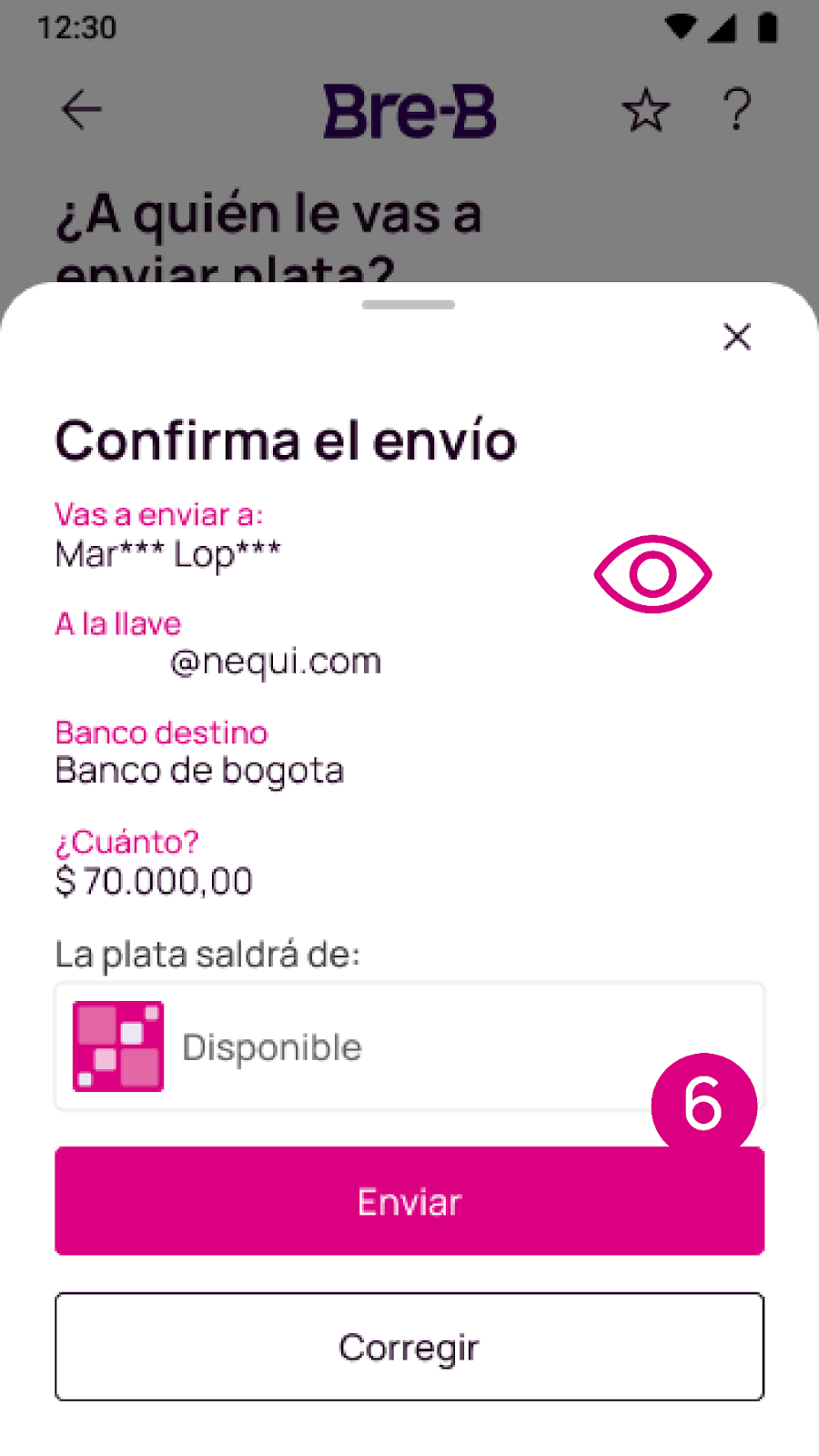Click the Disponible account card icon

(x=119, y=1046)
